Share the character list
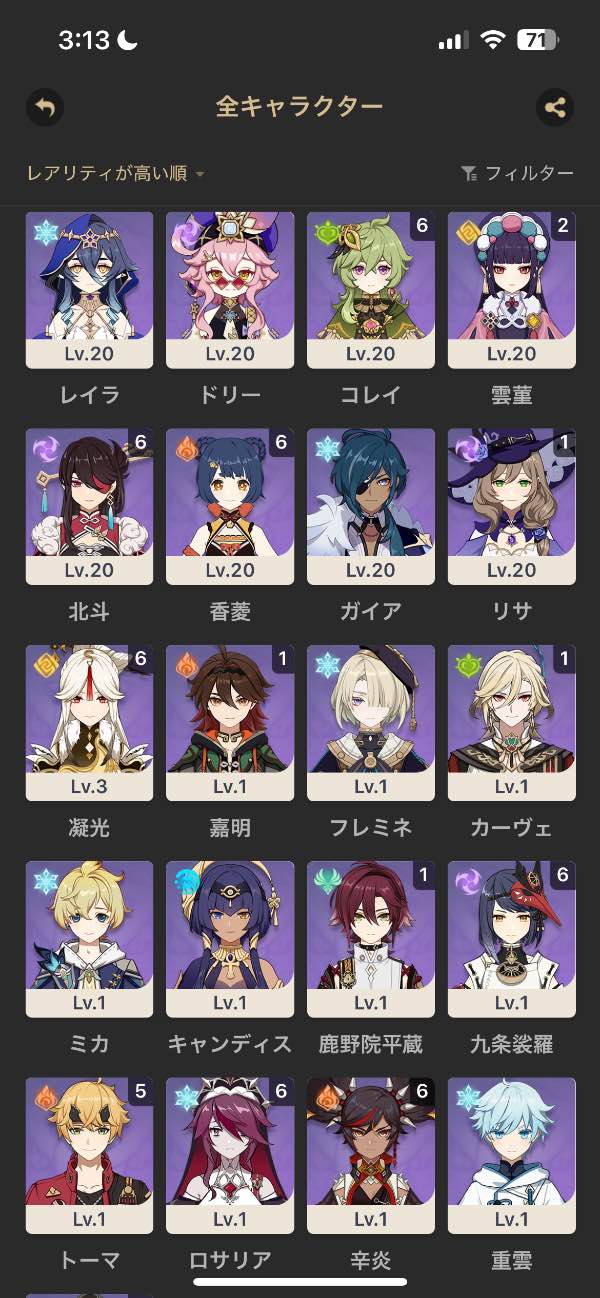Viewport: 600px width, 1298px height. (555, 107)
